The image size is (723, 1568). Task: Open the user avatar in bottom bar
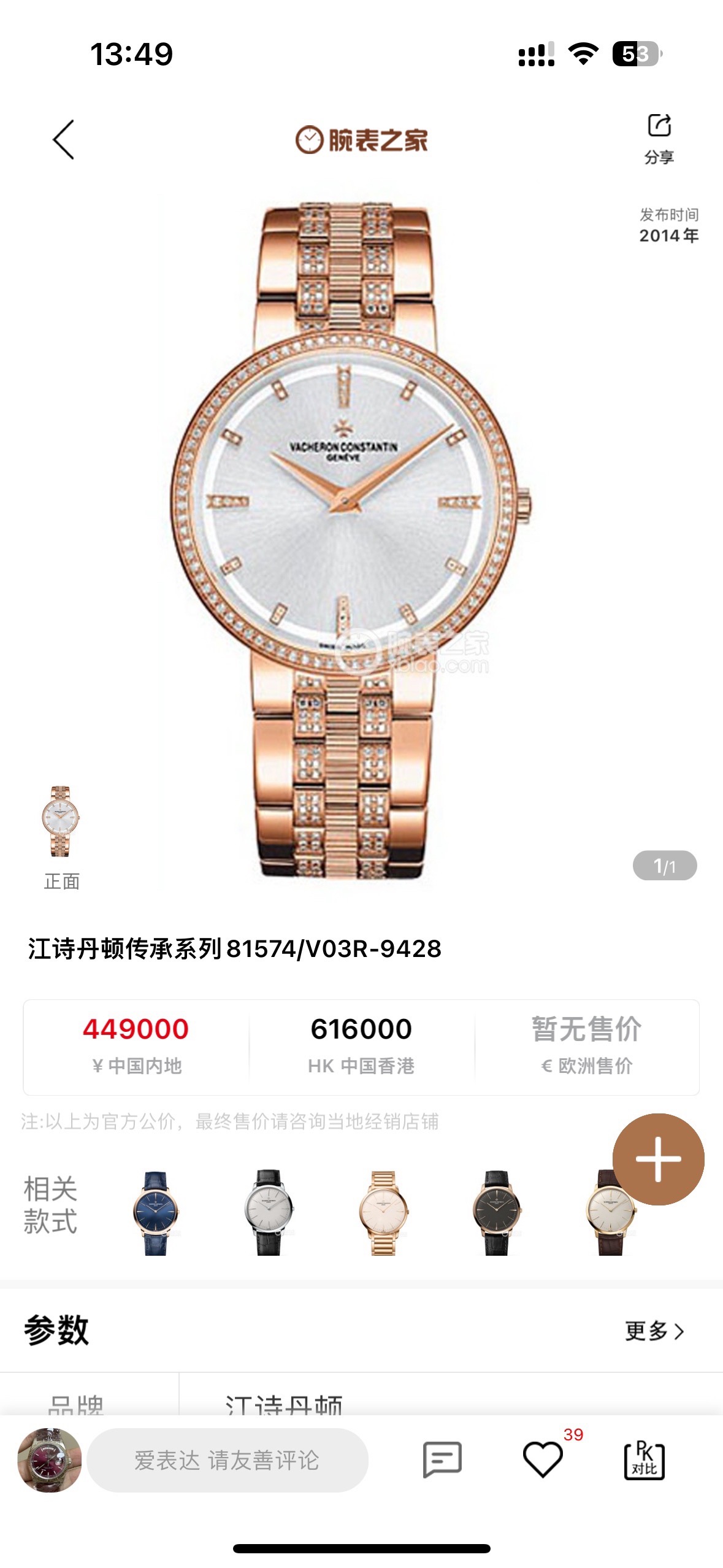coord(50,1460)
